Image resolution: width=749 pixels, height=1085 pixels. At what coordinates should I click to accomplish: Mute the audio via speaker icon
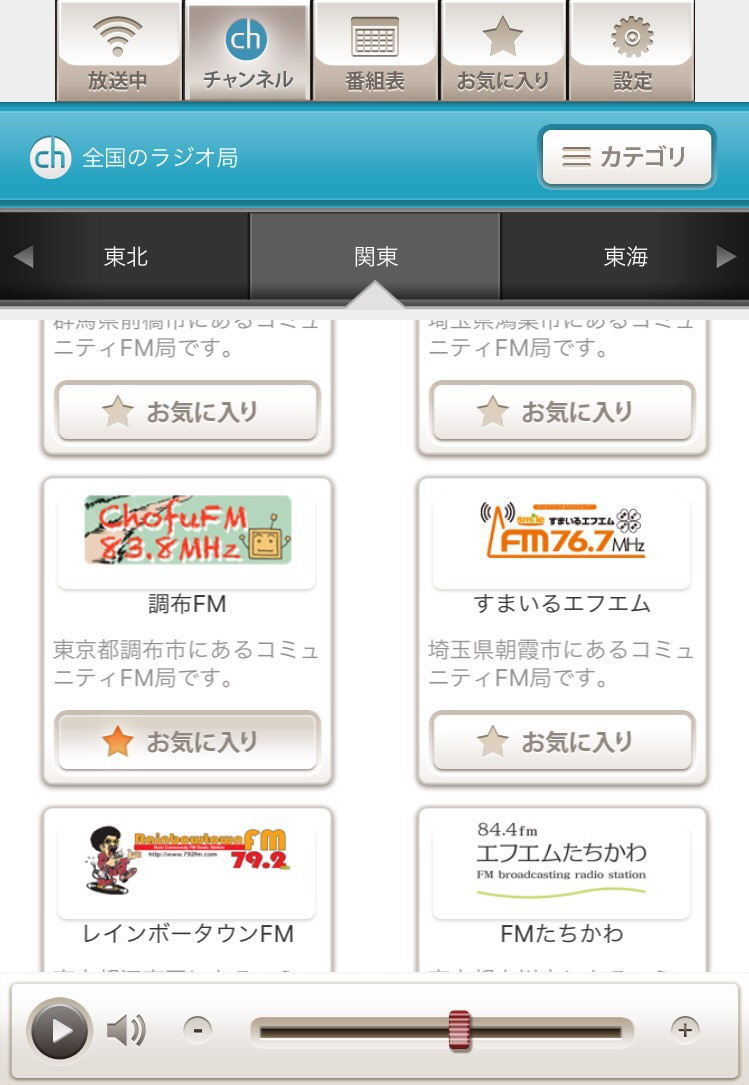126,1030
